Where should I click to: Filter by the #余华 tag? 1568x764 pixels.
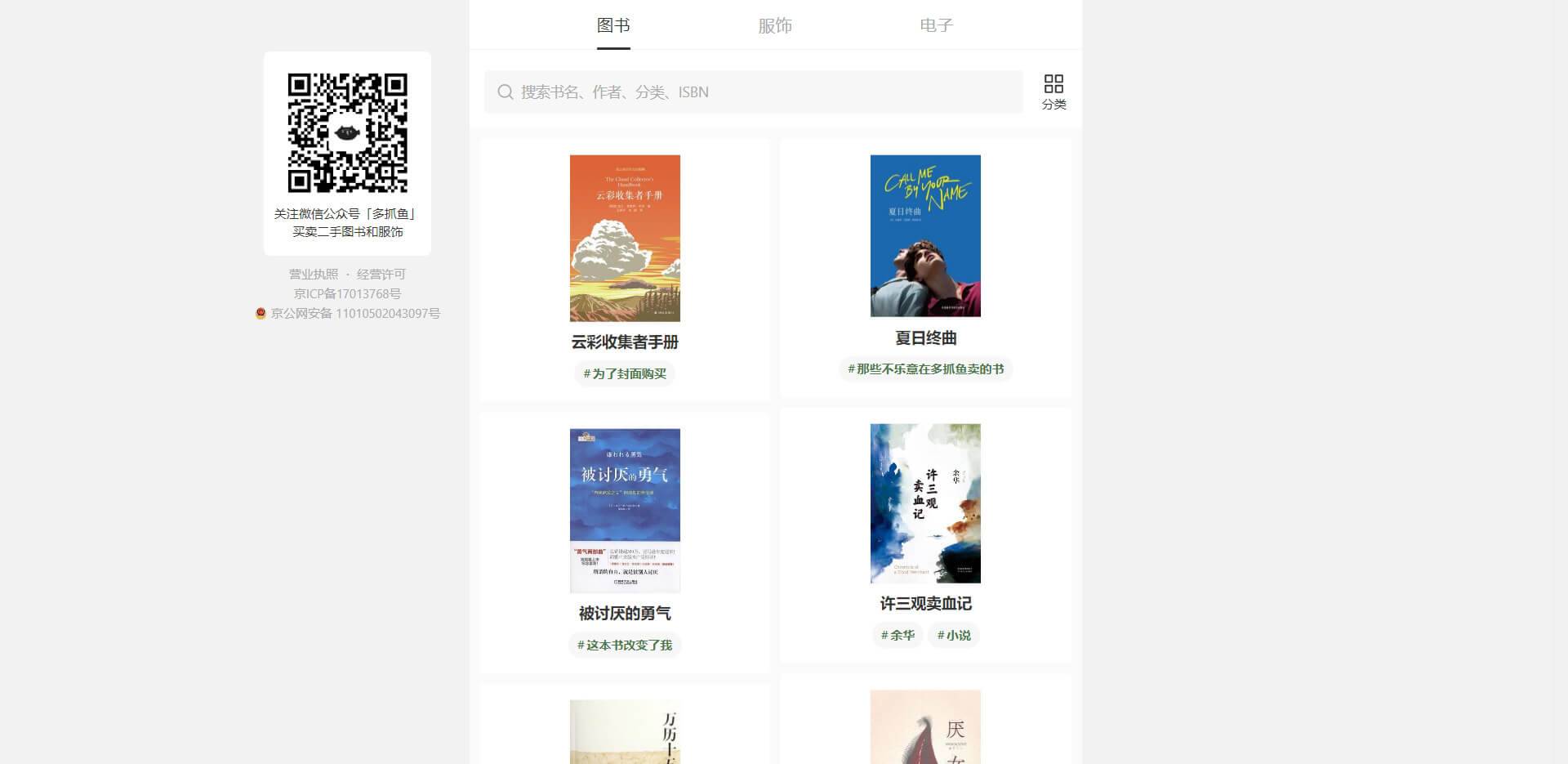click(898, 635)
